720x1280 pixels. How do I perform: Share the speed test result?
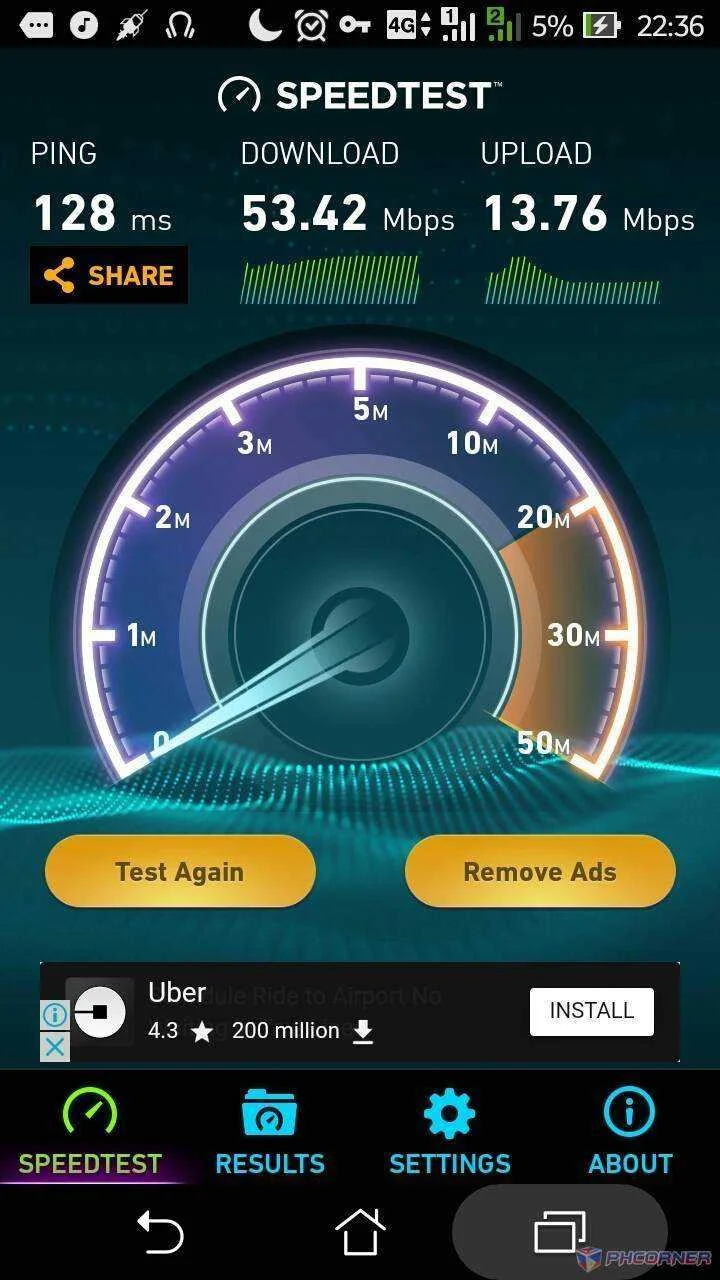click(x=109, y=275)
